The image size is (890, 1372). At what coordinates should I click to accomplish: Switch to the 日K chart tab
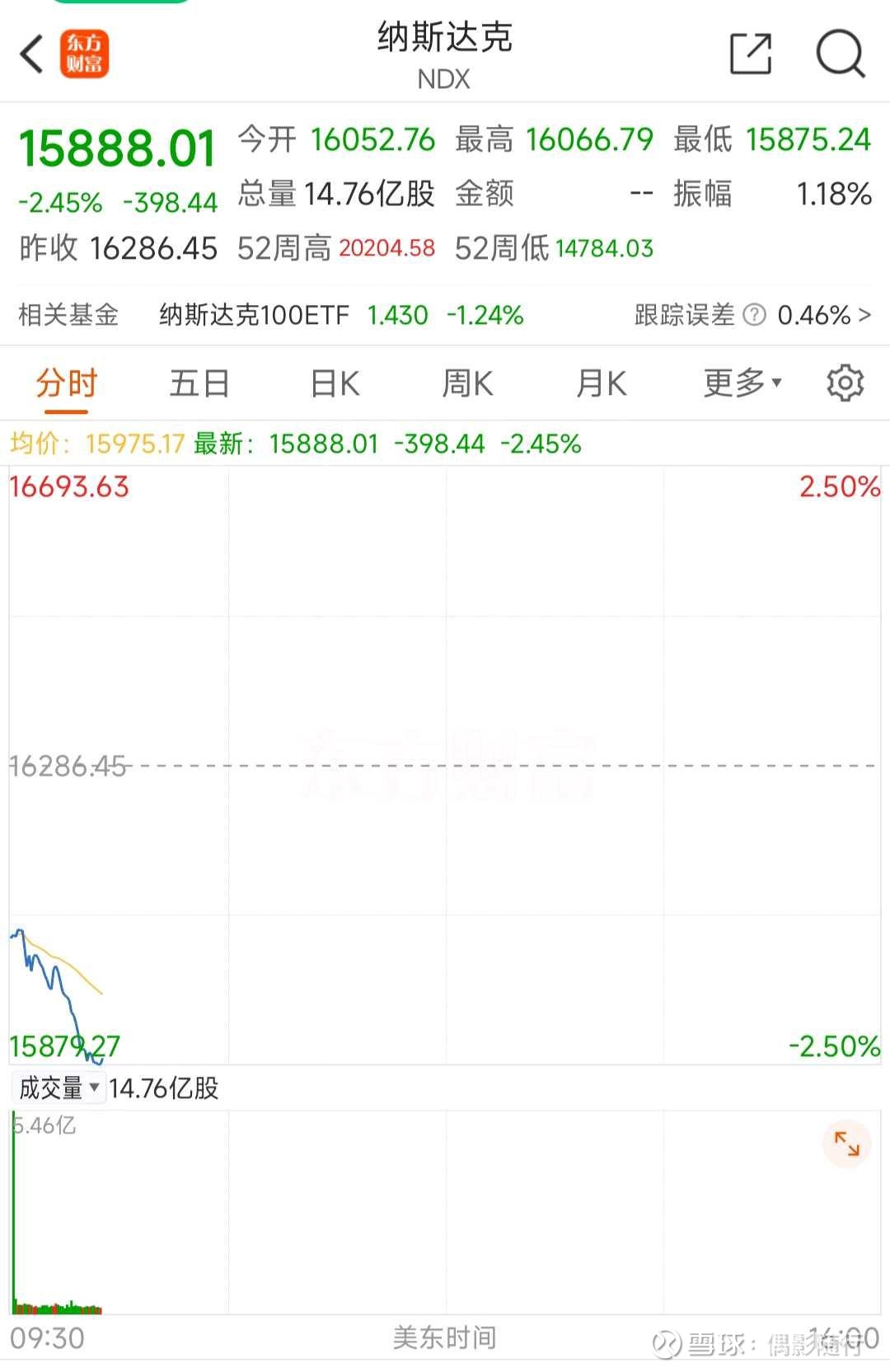pos(333,383)
